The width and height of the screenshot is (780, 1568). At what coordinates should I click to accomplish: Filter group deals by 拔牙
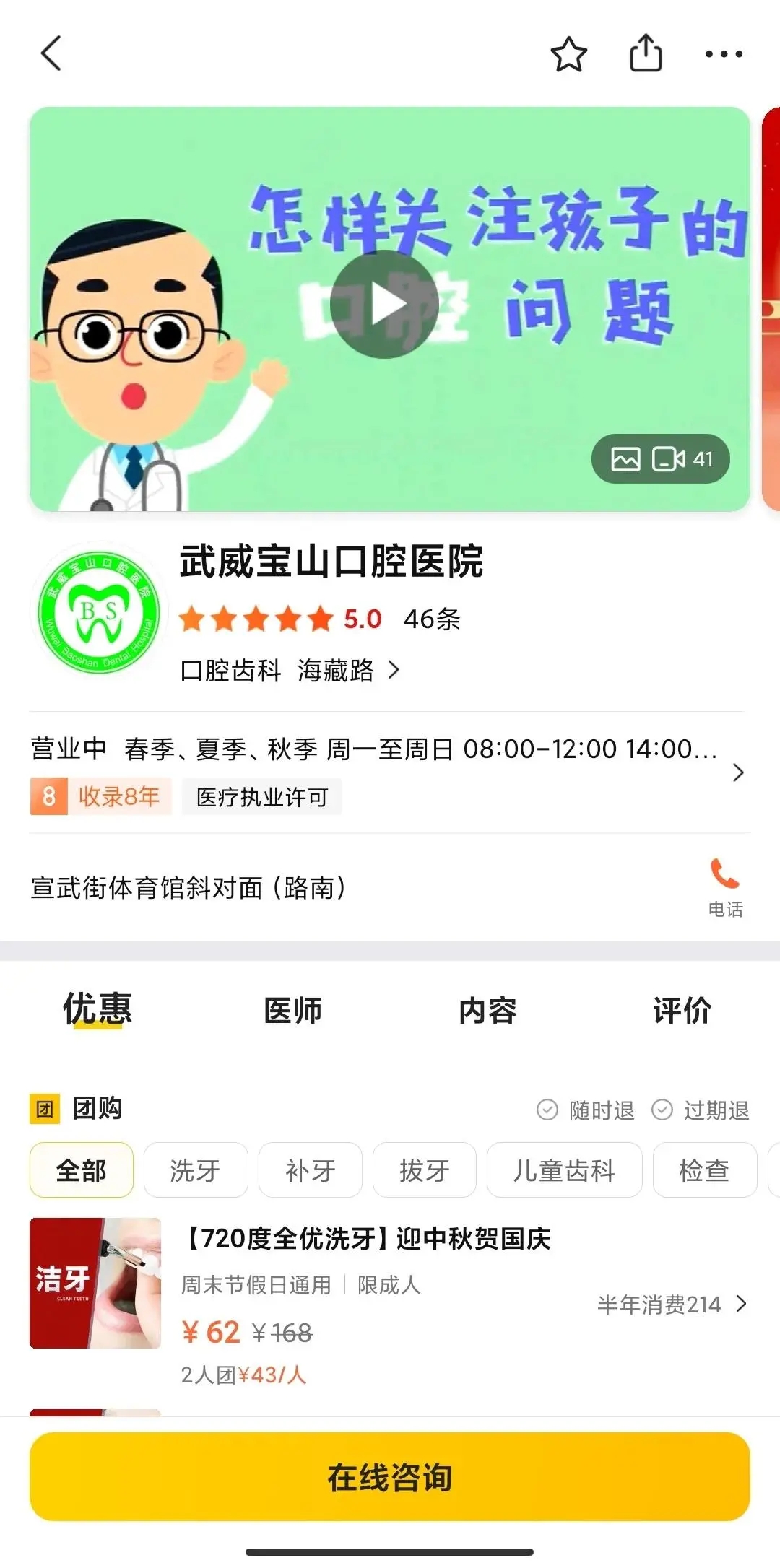coord(424,1170)
